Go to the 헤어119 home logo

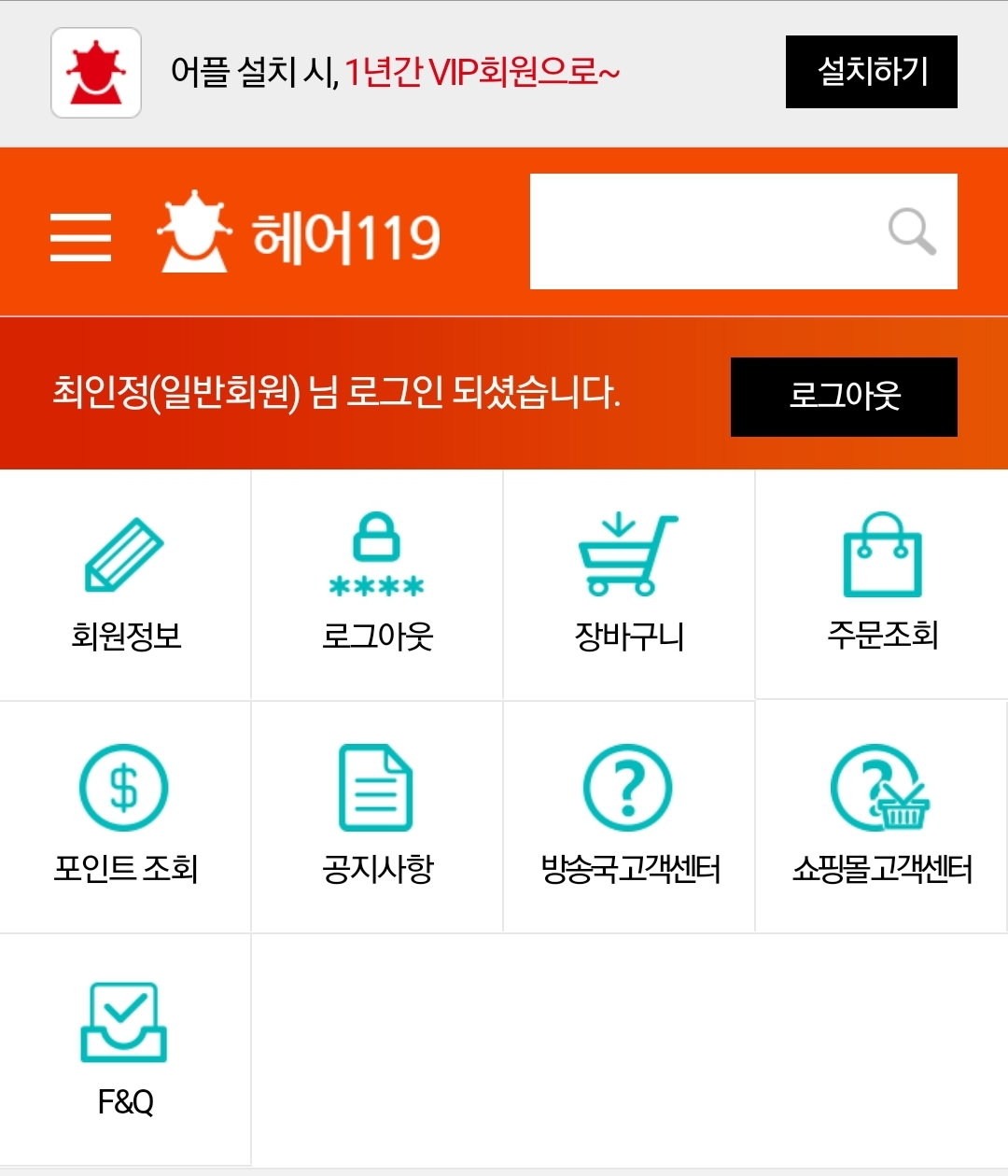tap(299, 233)
